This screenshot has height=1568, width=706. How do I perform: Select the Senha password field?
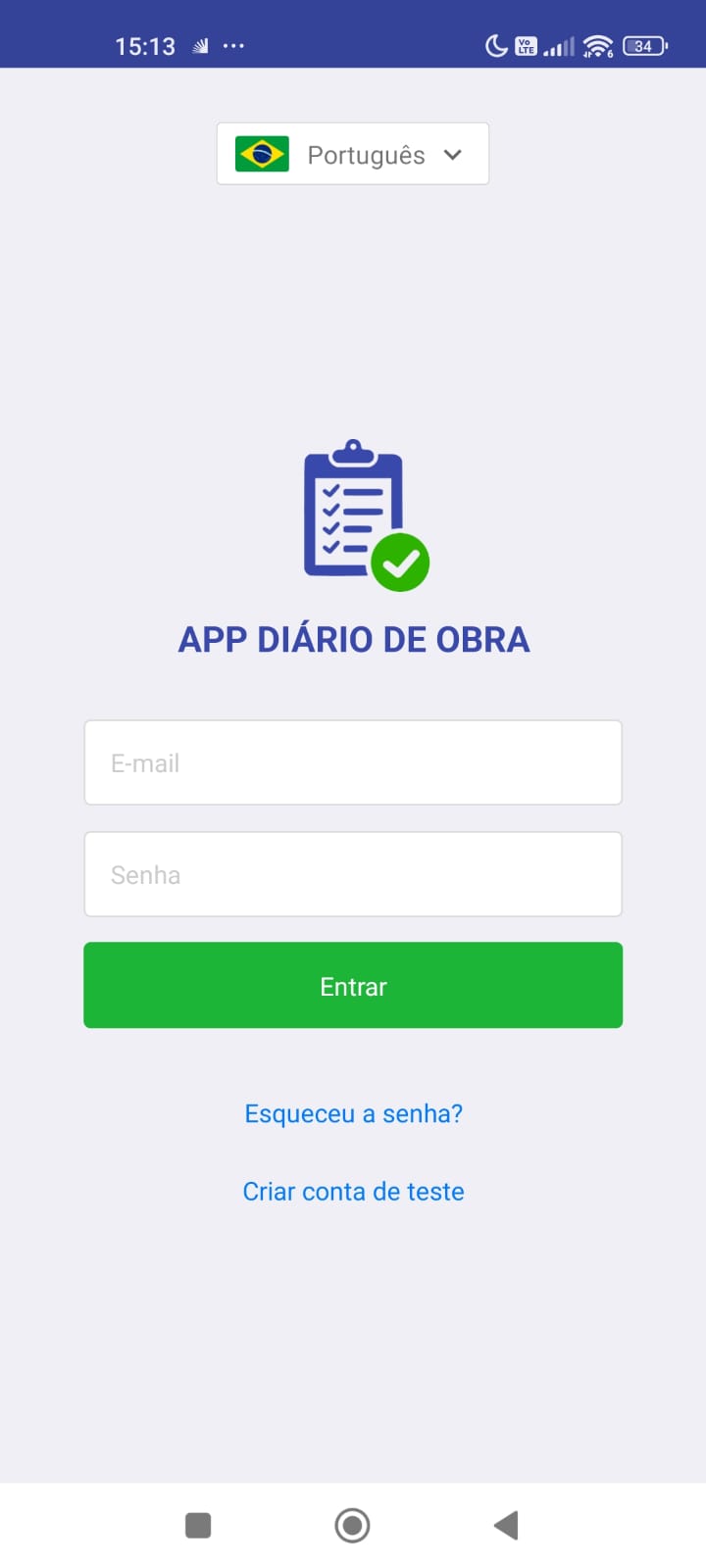point(353,874)
